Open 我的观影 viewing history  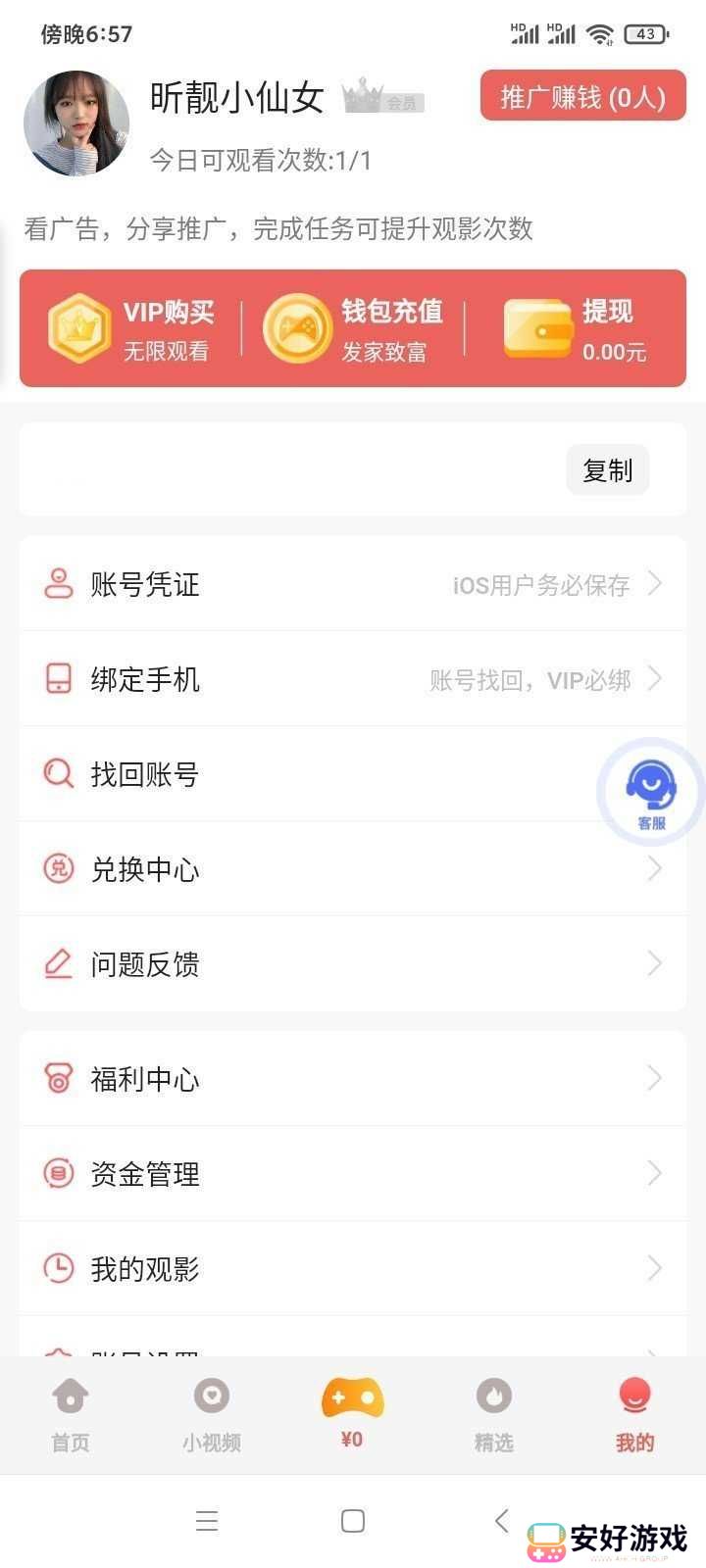tap(353, 1268)
